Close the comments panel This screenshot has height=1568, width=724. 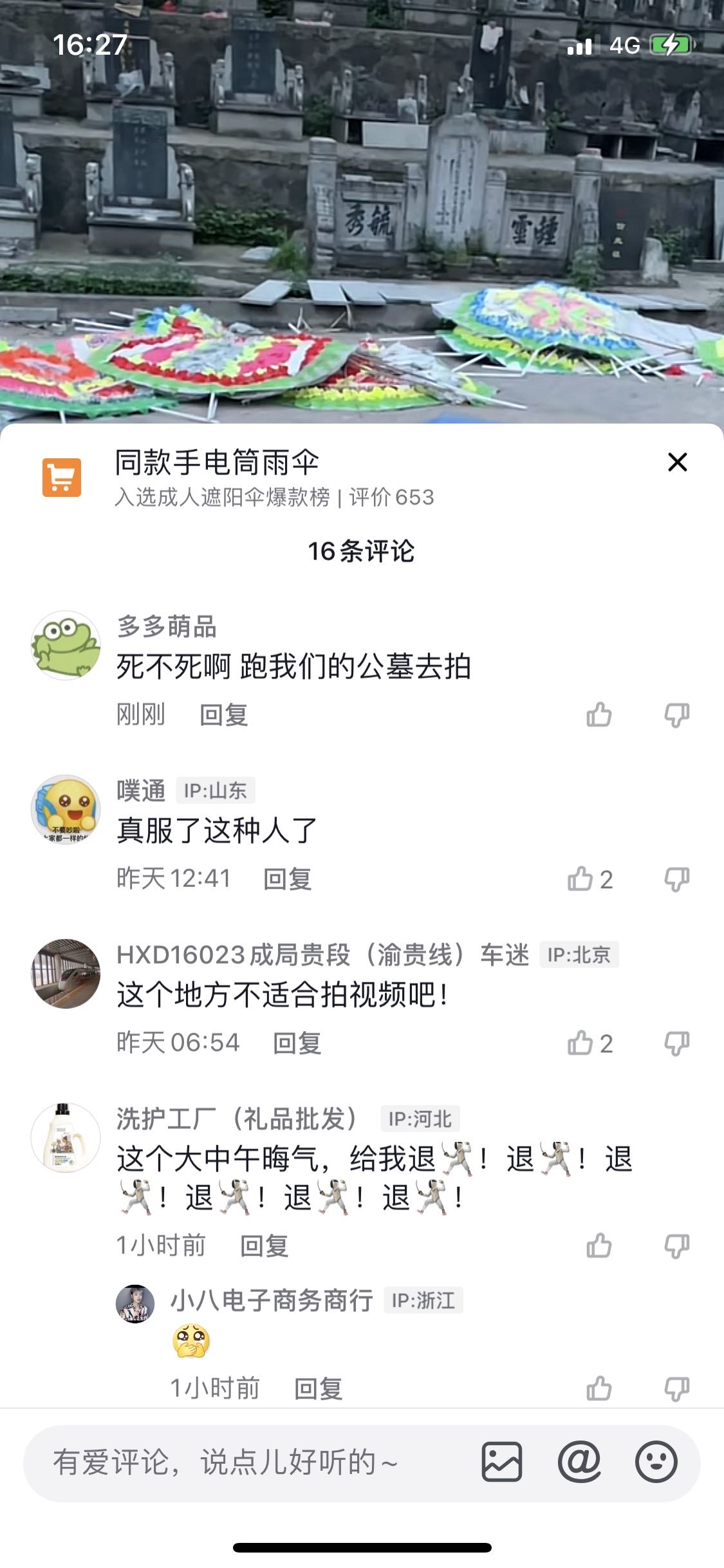tap(677, 462)
